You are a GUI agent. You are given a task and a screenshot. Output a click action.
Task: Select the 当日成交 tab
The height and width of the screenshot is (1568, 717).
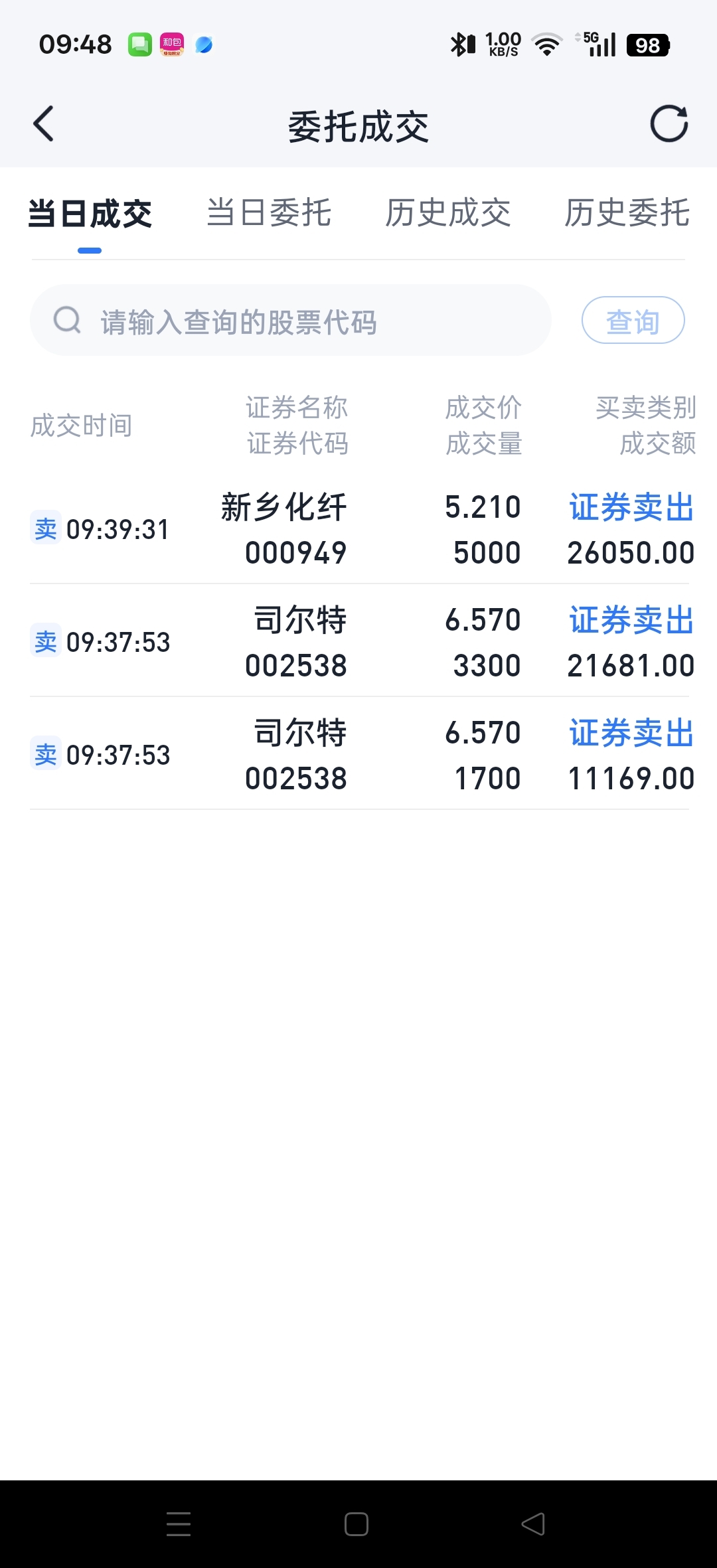pos(90,214)
